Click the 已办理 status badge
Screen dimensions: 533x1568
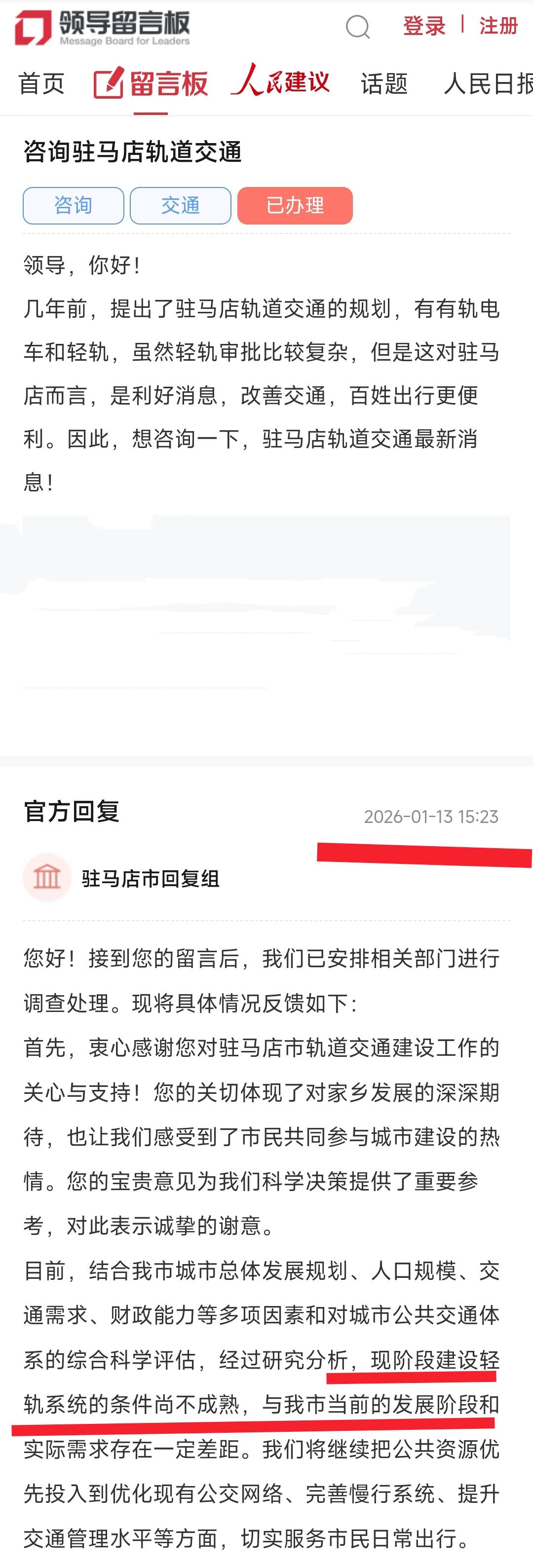coord(295,206)
